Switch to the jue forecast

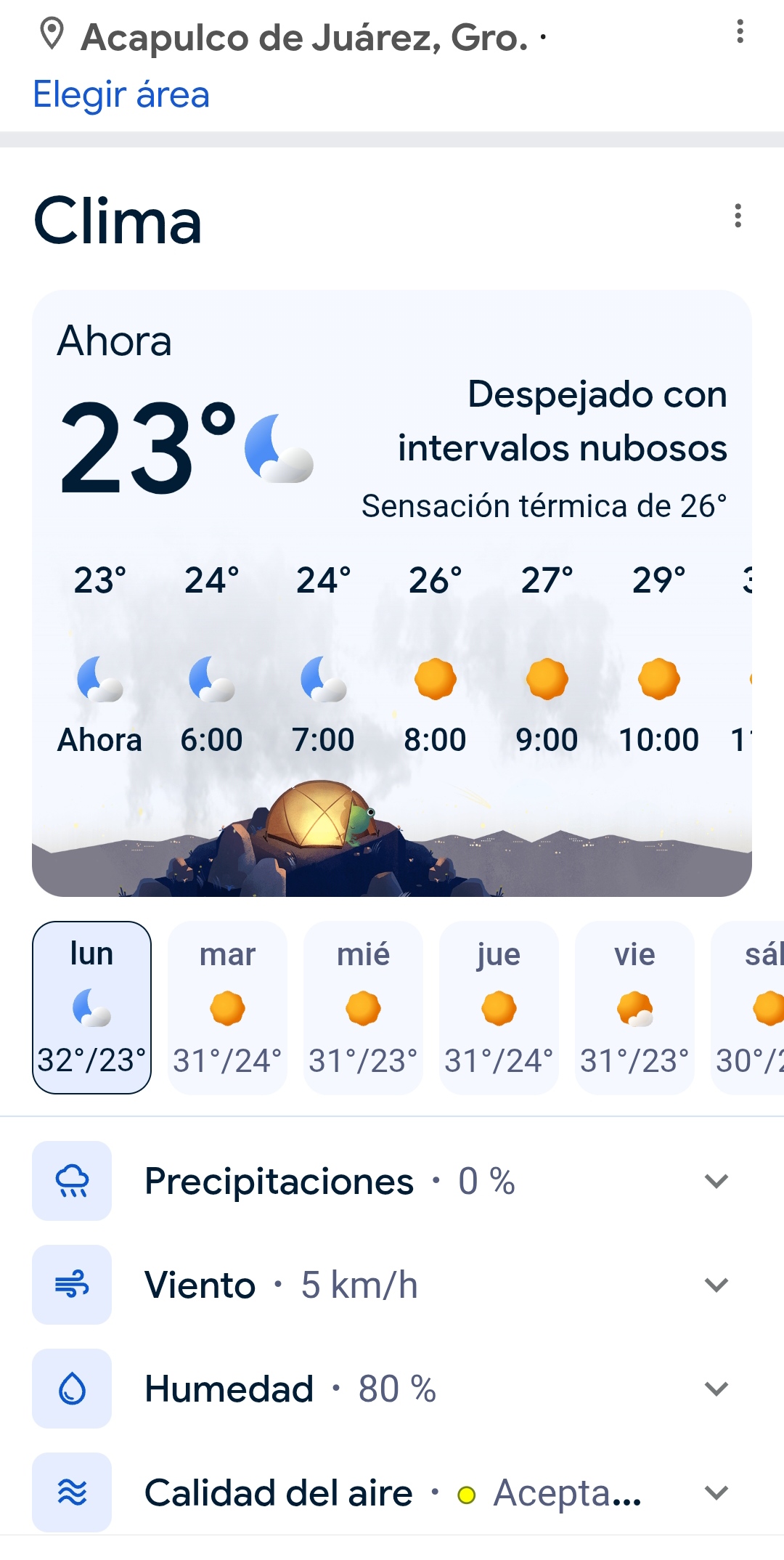(499, 1007)
